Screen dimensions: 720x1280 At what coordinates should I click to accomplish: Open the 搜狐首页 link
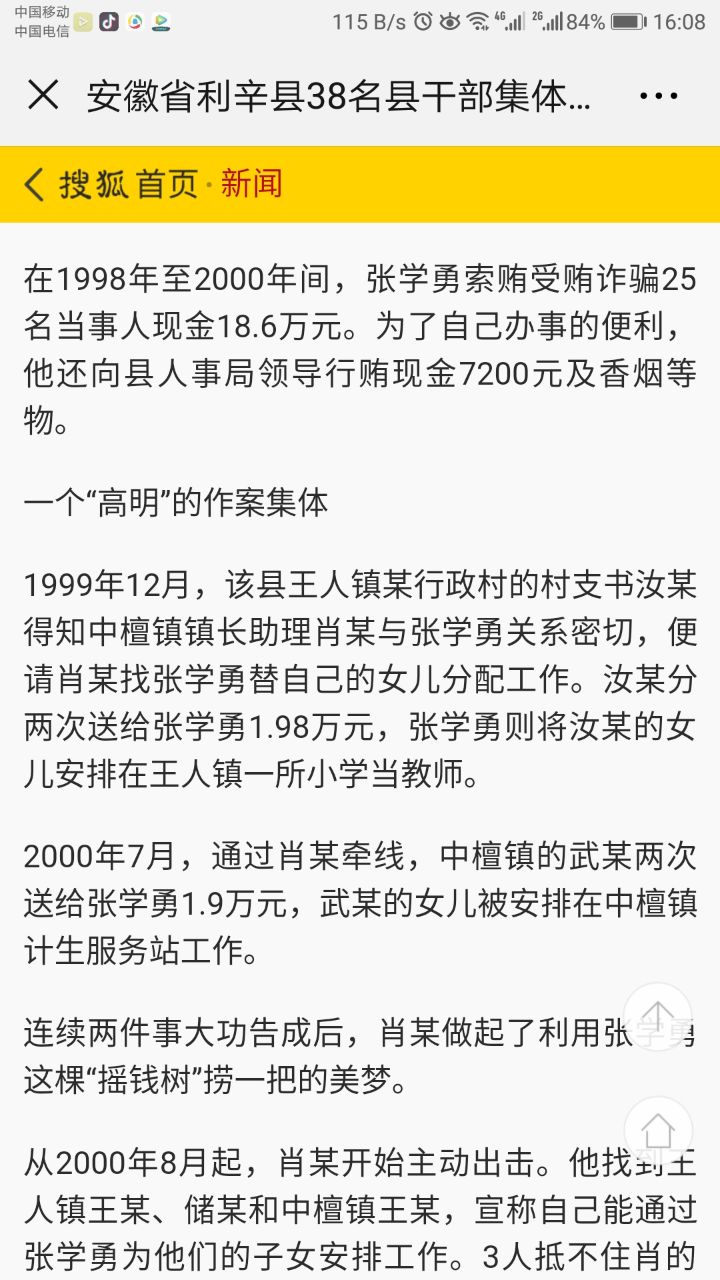point(129,184)
